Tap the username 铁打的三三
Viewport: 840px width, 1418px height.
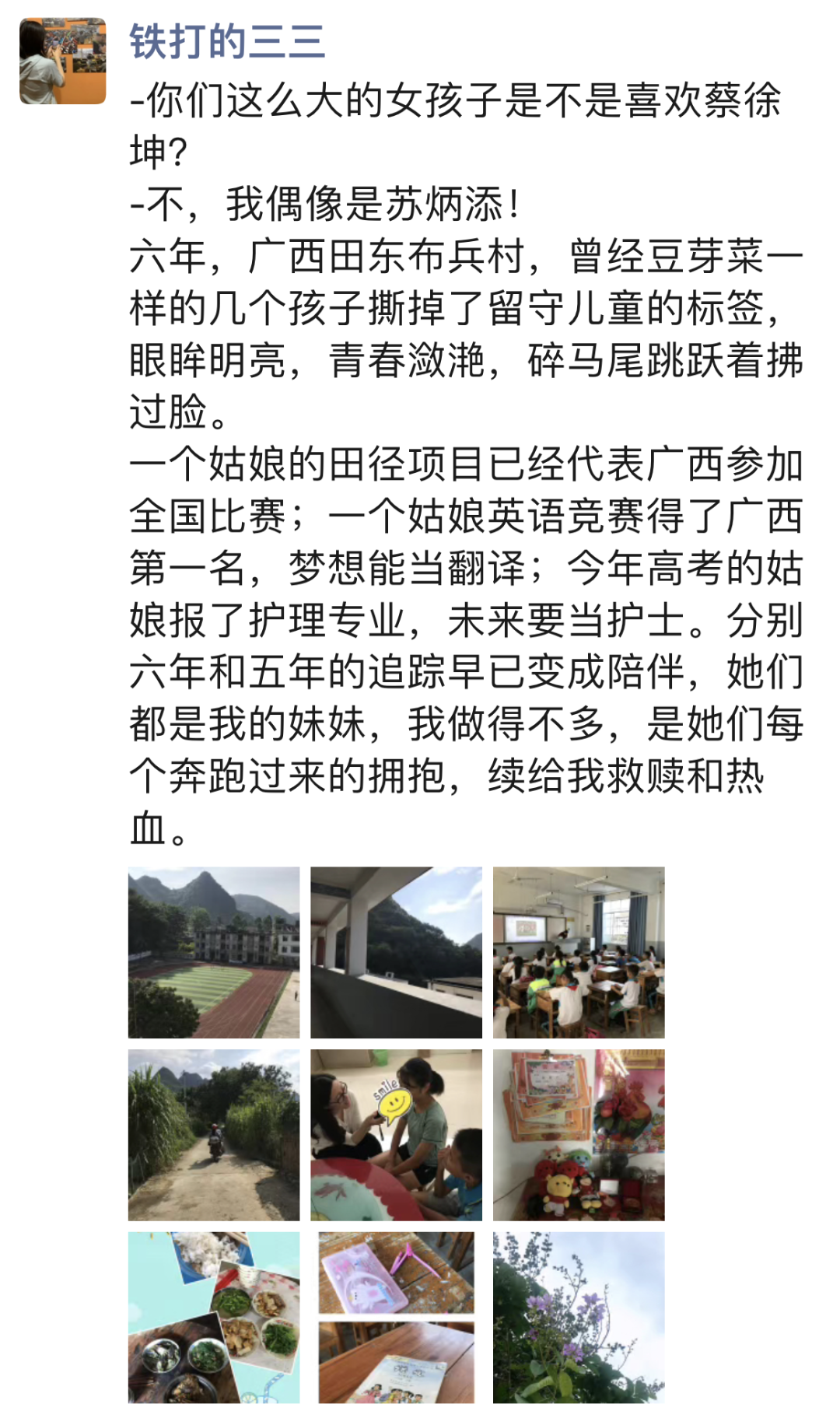(x=226, y=41)
